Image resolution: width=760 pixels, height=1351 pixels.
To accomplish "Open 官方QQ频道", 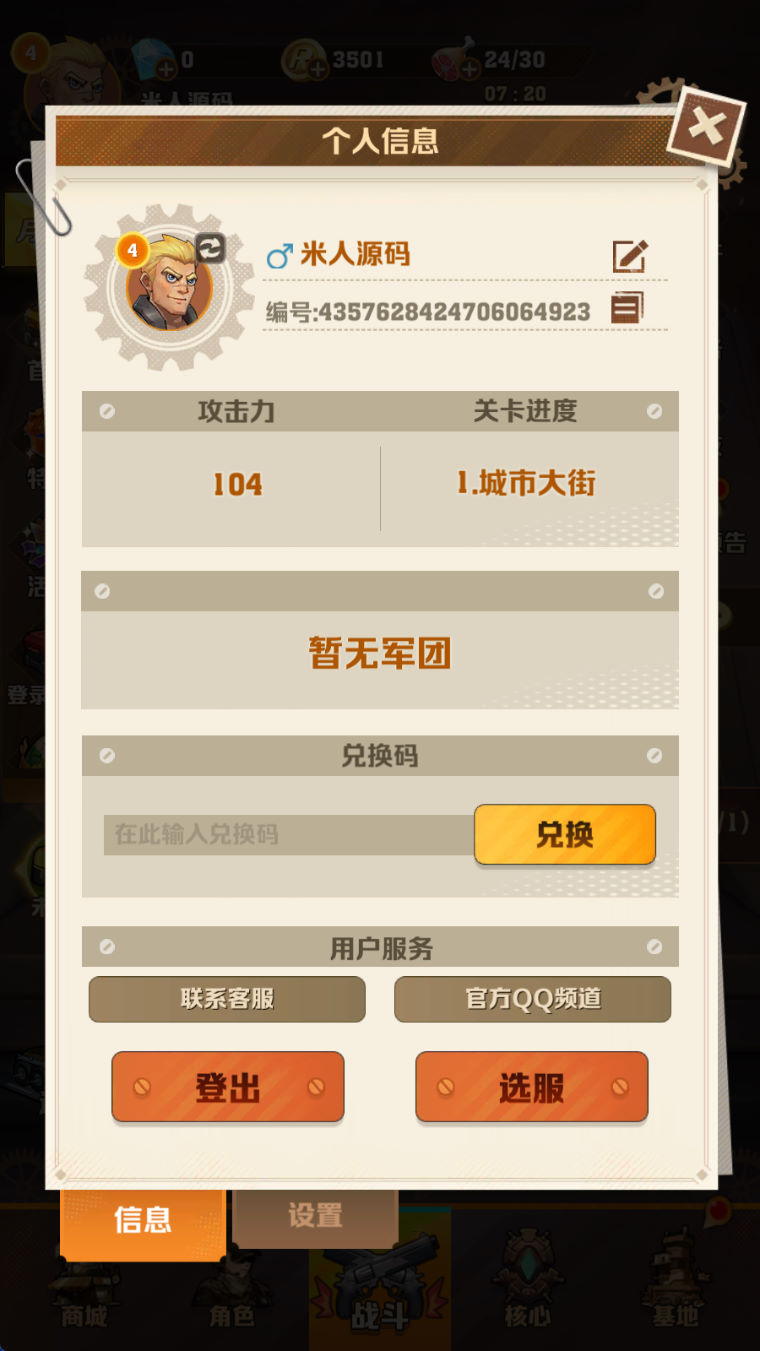I will (x=532, y=999).
